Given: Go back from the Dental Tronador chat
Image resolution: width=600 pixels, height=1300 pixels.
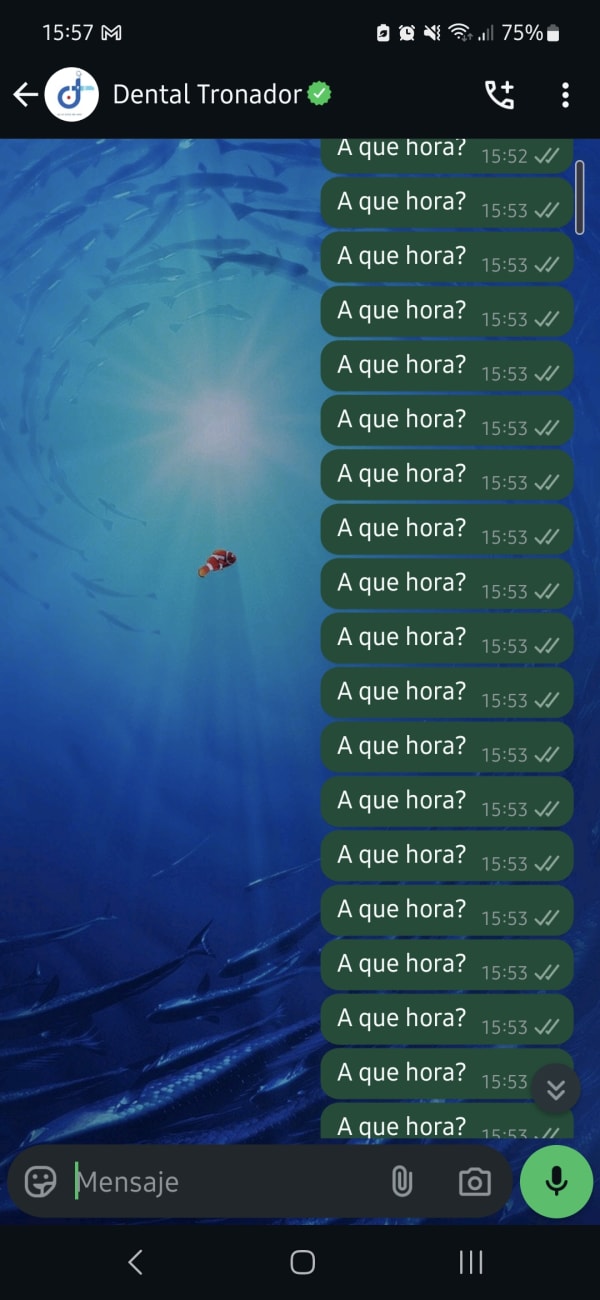Looking at the screenshot, I should 25,95.
